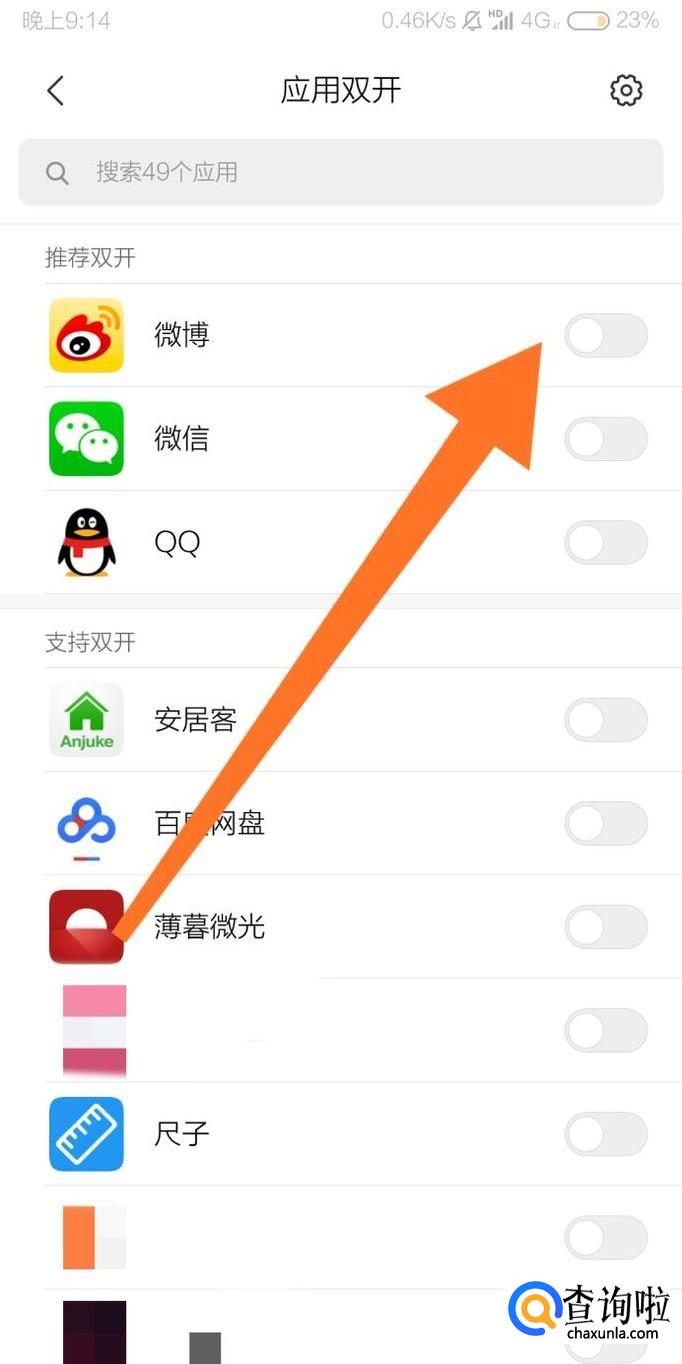682x1364 pixels.
Task: Turn on the 微信 dual app switch
Action: click(x=606, y=439)
